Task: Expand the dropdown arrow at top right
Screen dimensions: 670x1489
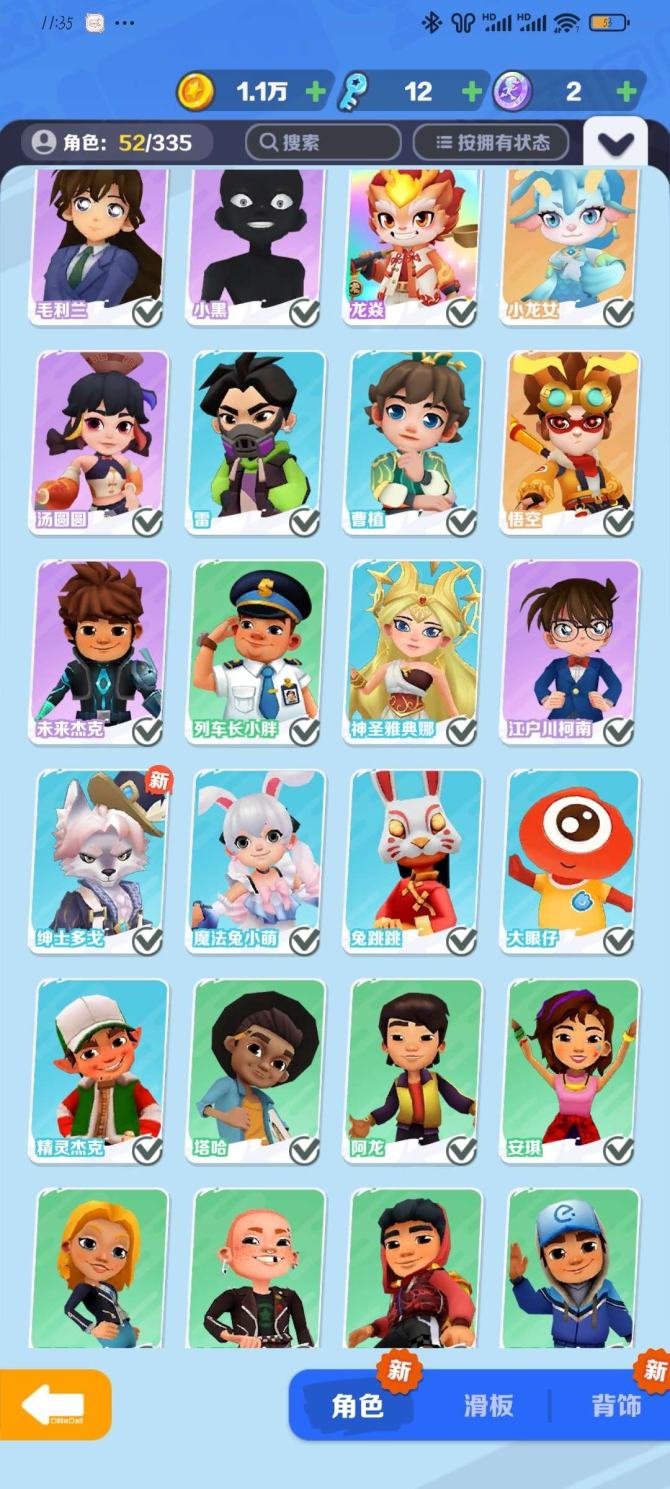Action: (x=614, y=145)
